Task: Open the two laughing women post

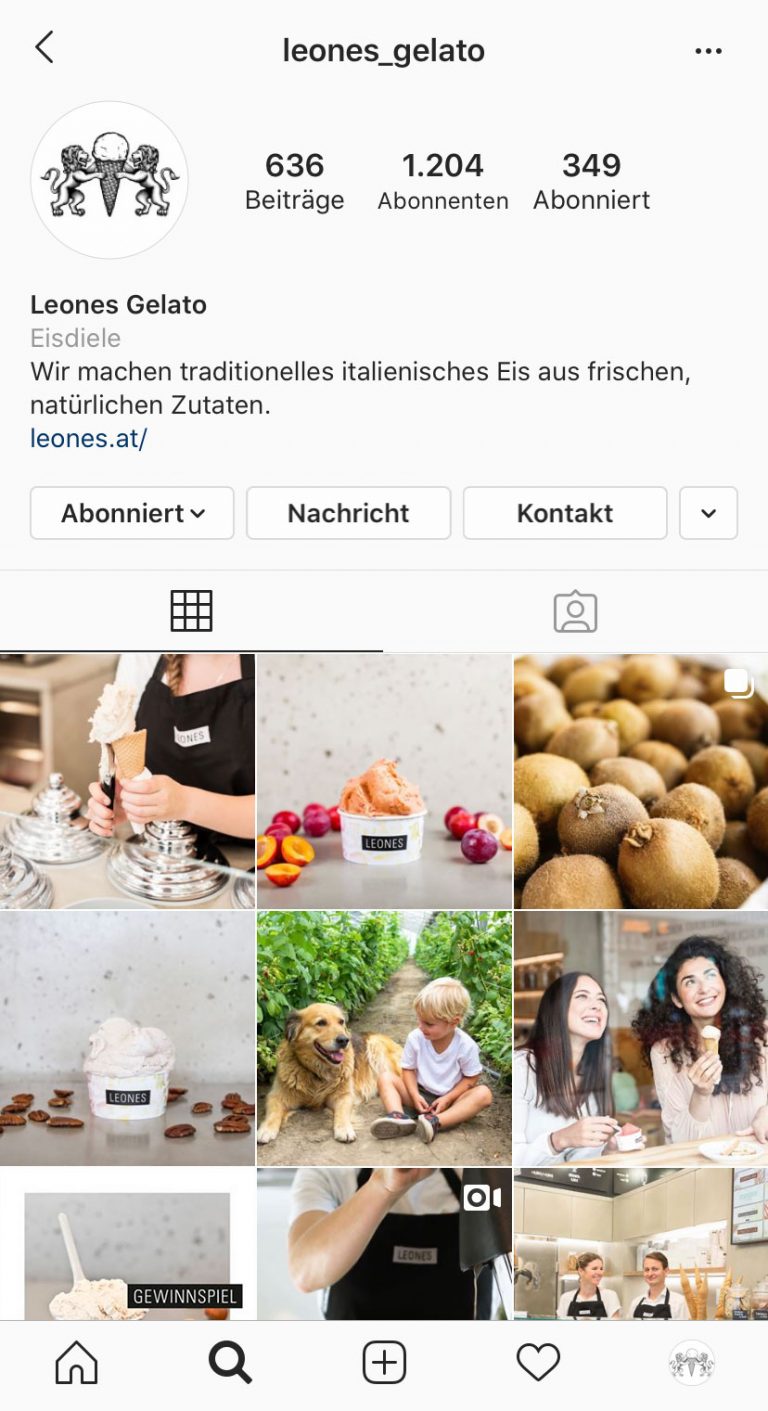Action: (641, 1038)
